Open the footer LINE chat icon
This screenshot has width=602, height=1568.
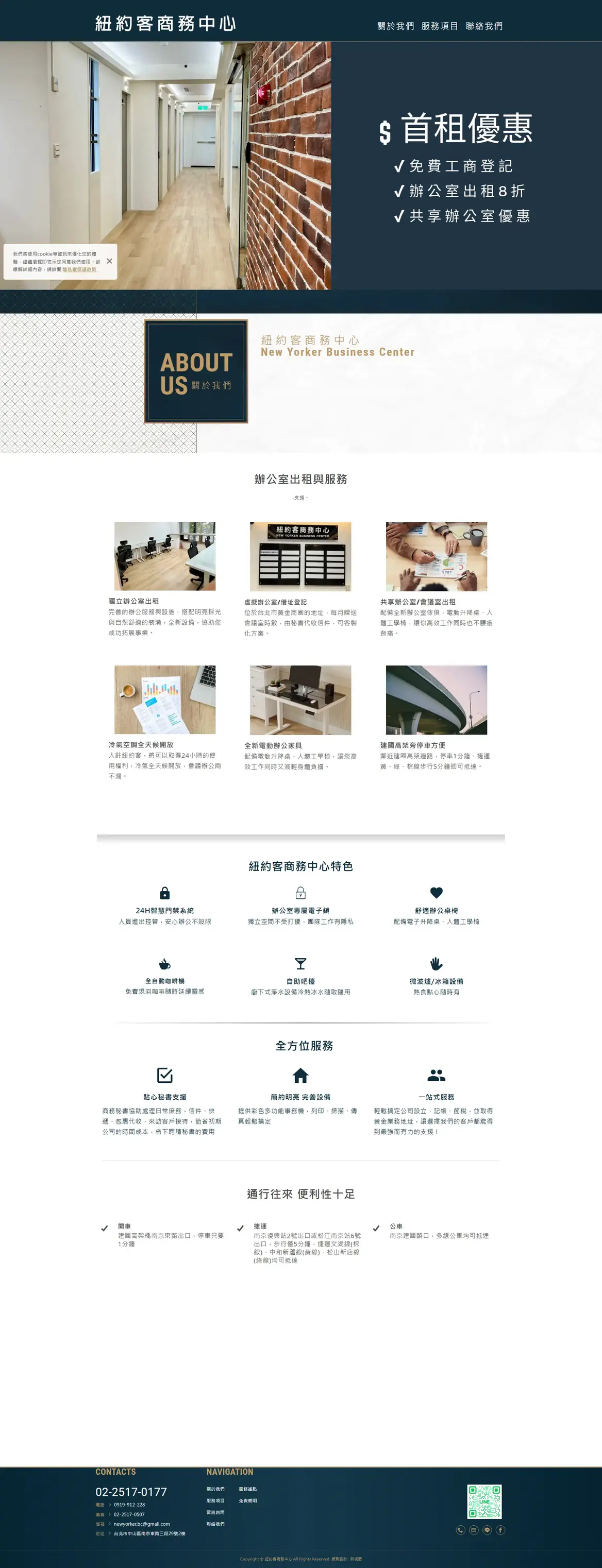(488, 1530)
